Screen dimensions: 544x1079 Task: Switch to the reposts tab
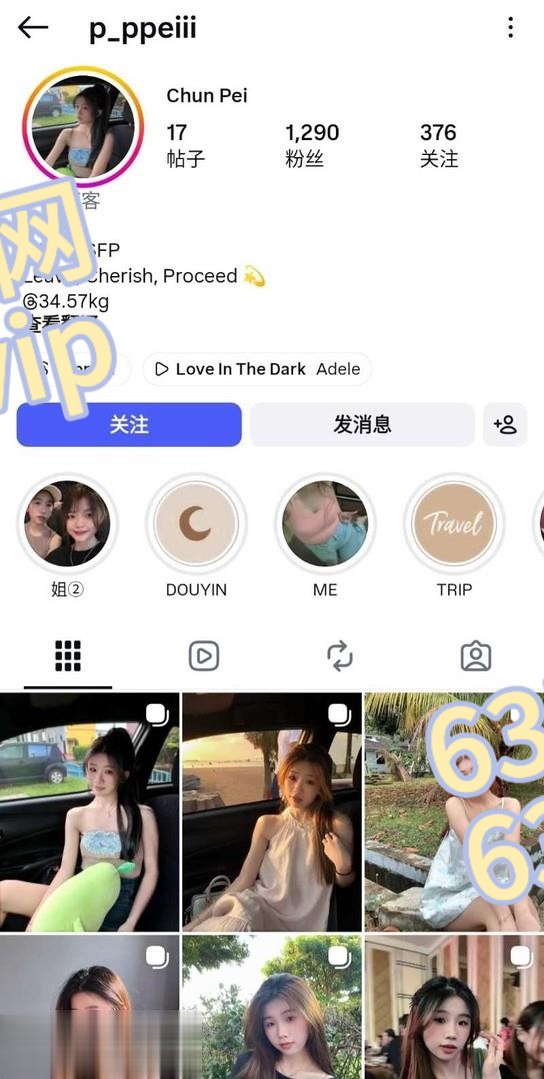click(340, 656)
